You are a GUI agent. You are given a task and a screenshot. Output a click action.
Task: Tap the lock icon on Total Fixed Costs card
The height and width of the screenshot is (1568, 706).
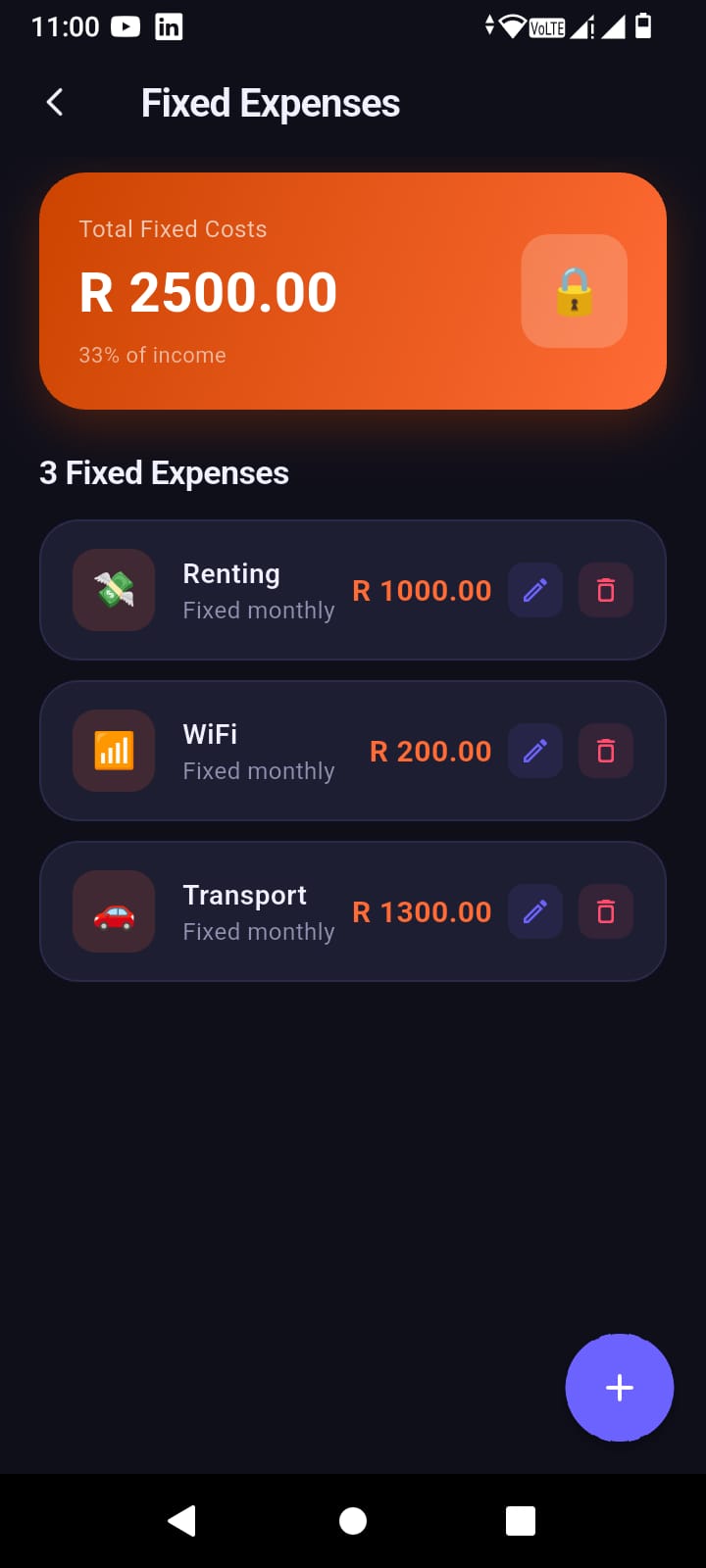574,291
